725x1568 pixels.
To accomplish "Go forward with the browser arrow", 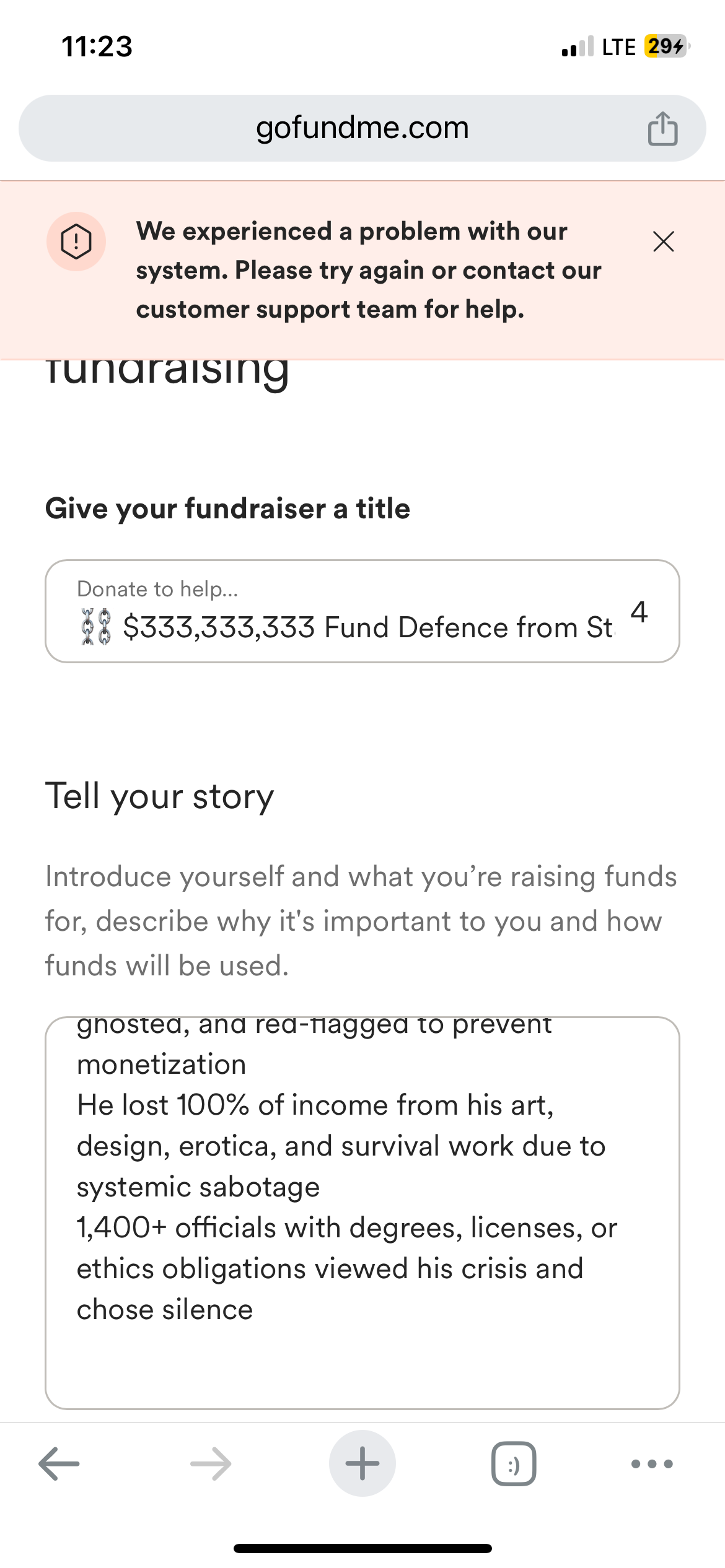I will [211, 1464].
